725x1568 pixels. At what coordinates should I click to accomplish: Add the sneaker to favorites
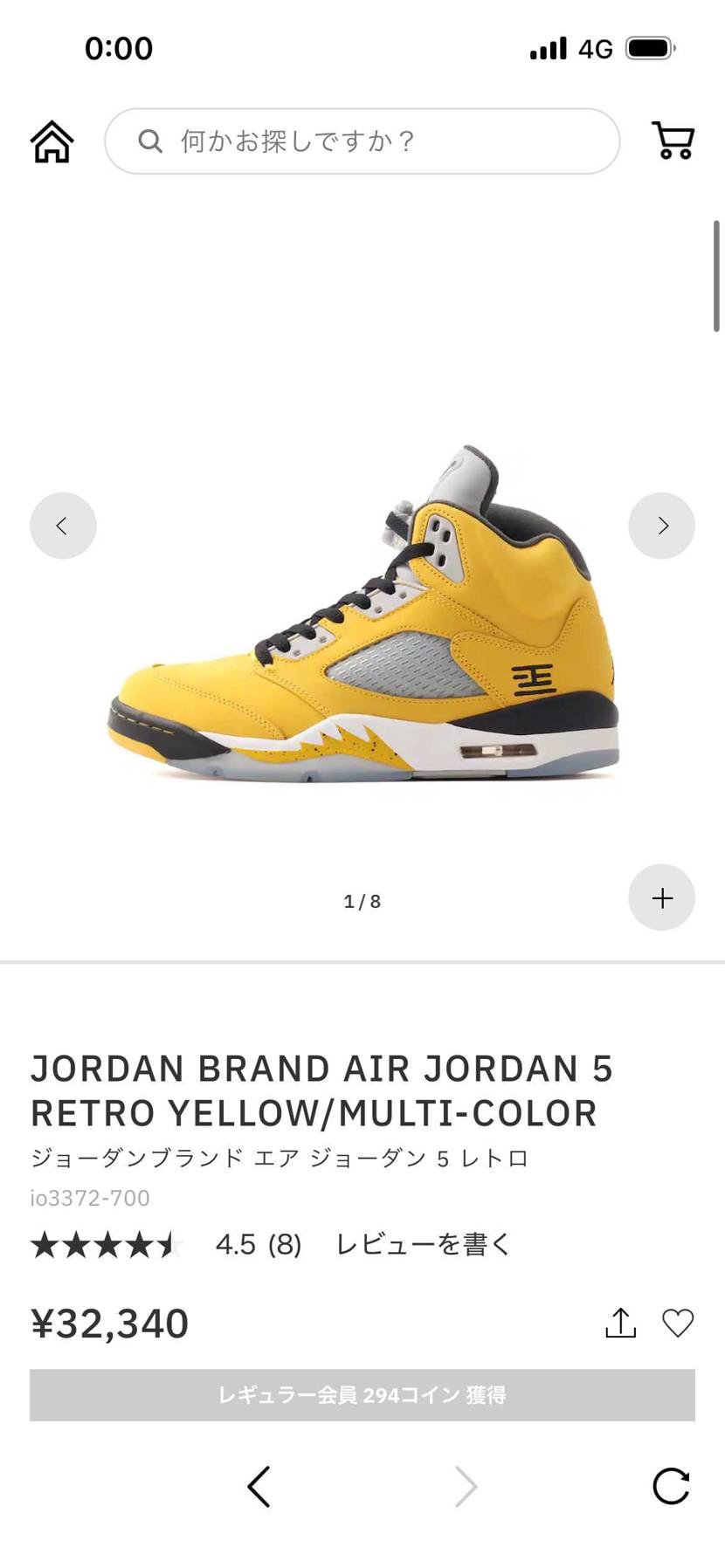pos(678,1324)
